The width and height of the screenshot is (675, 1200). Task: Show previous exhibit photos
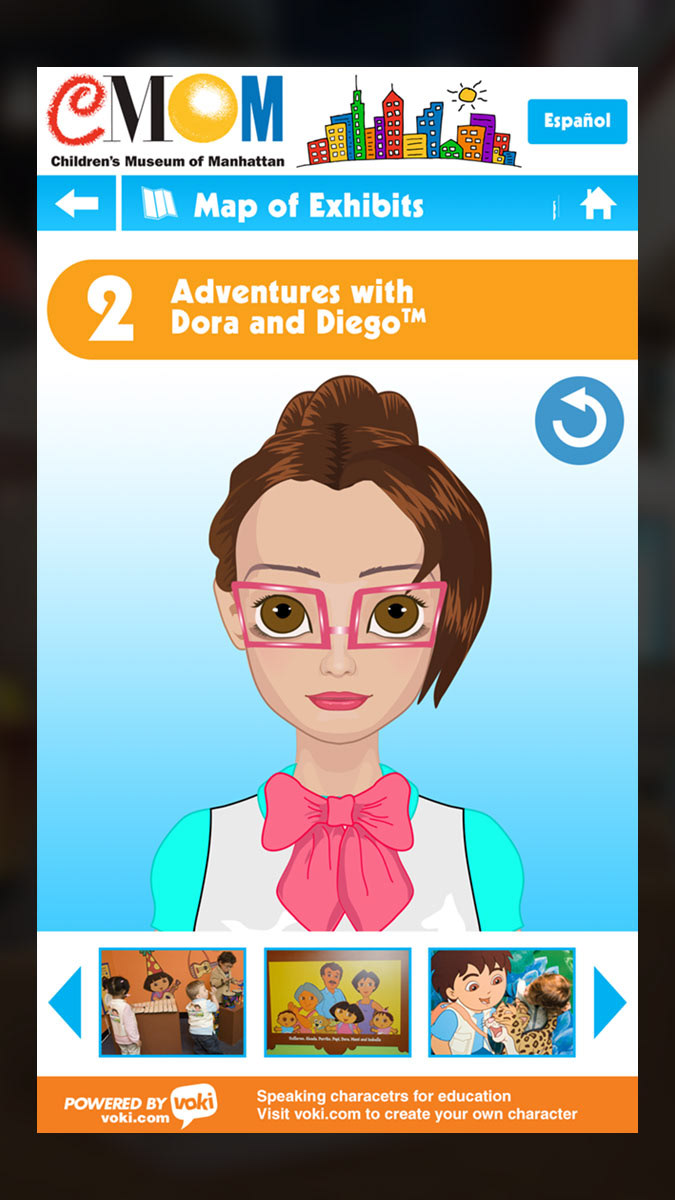pos(65,1002)
